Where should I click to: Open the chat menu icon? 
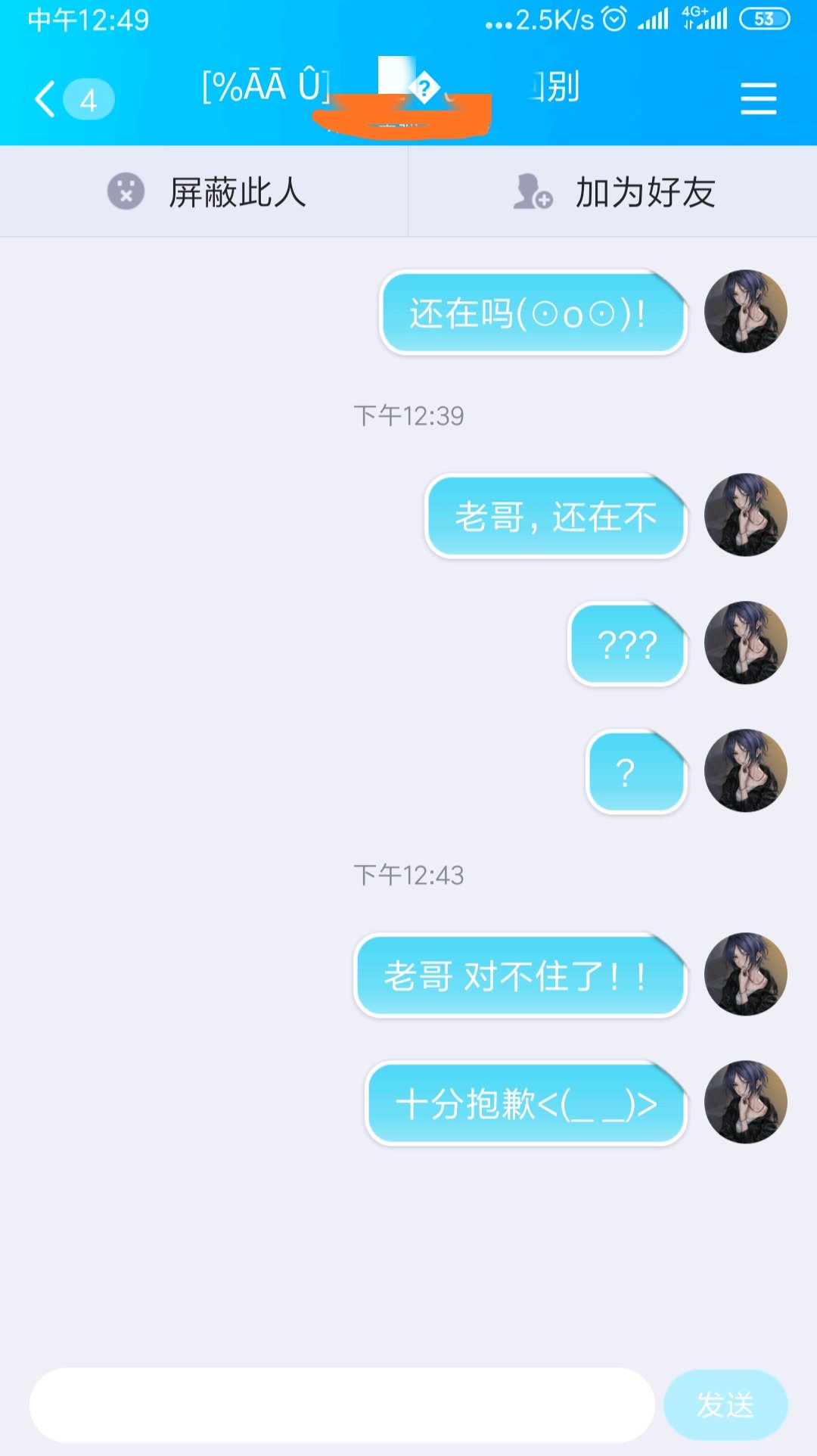tap(758, 99)
